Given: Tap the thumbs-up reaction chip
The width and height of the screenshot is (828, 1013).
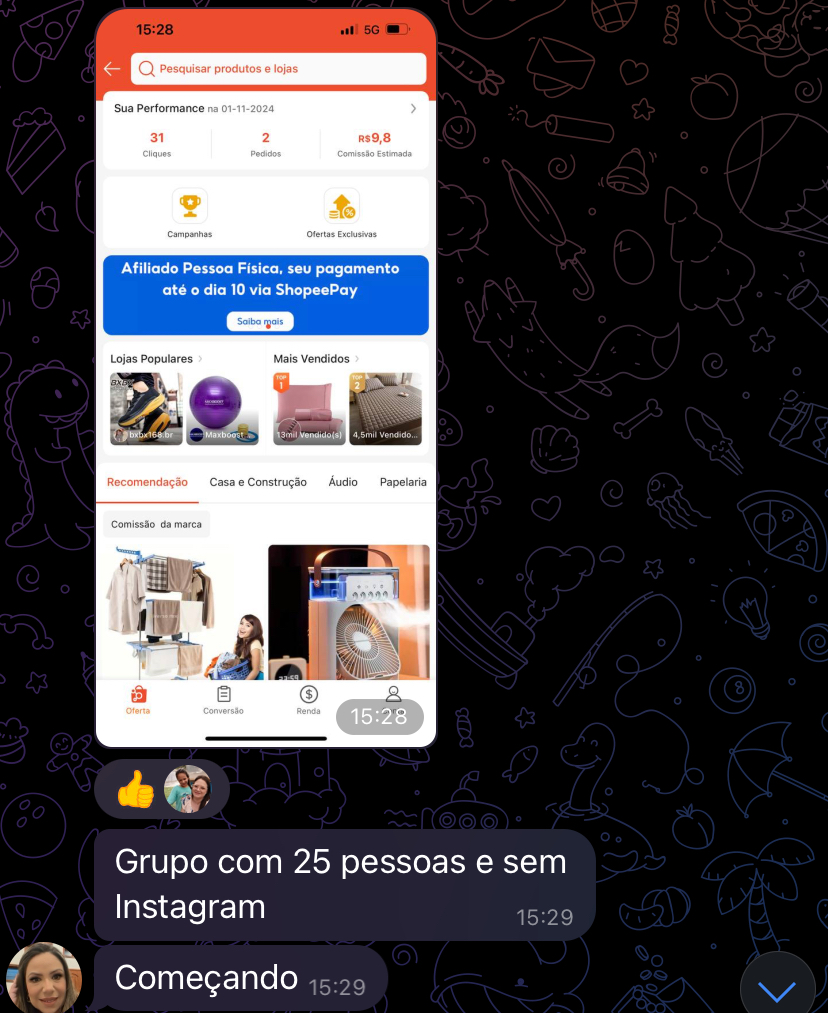Looking at the screenshot, I should [x=137, y=789].
